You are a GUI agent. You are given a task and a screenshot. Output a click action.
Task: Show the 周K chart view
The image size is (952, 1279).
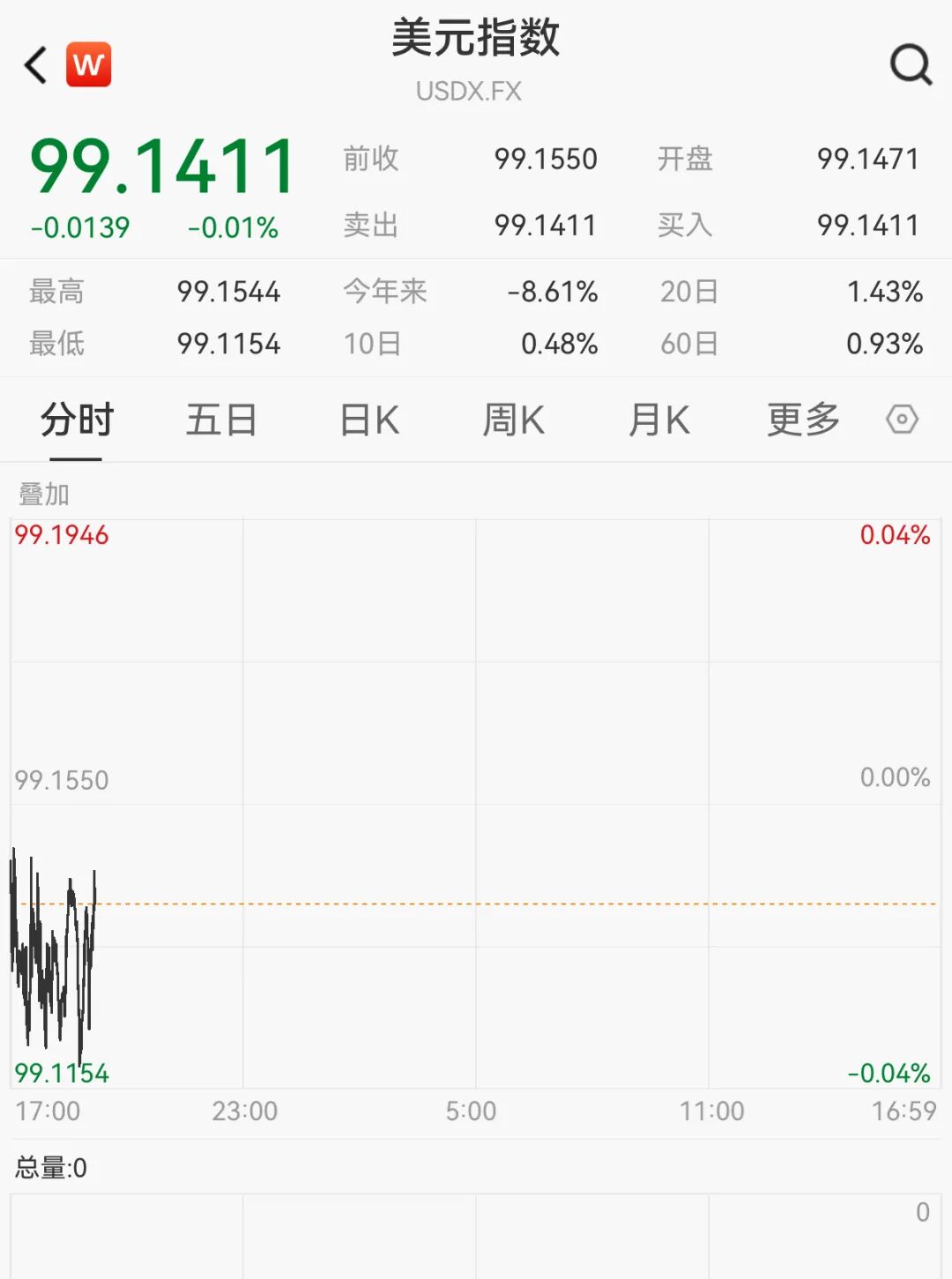(514, 420)
